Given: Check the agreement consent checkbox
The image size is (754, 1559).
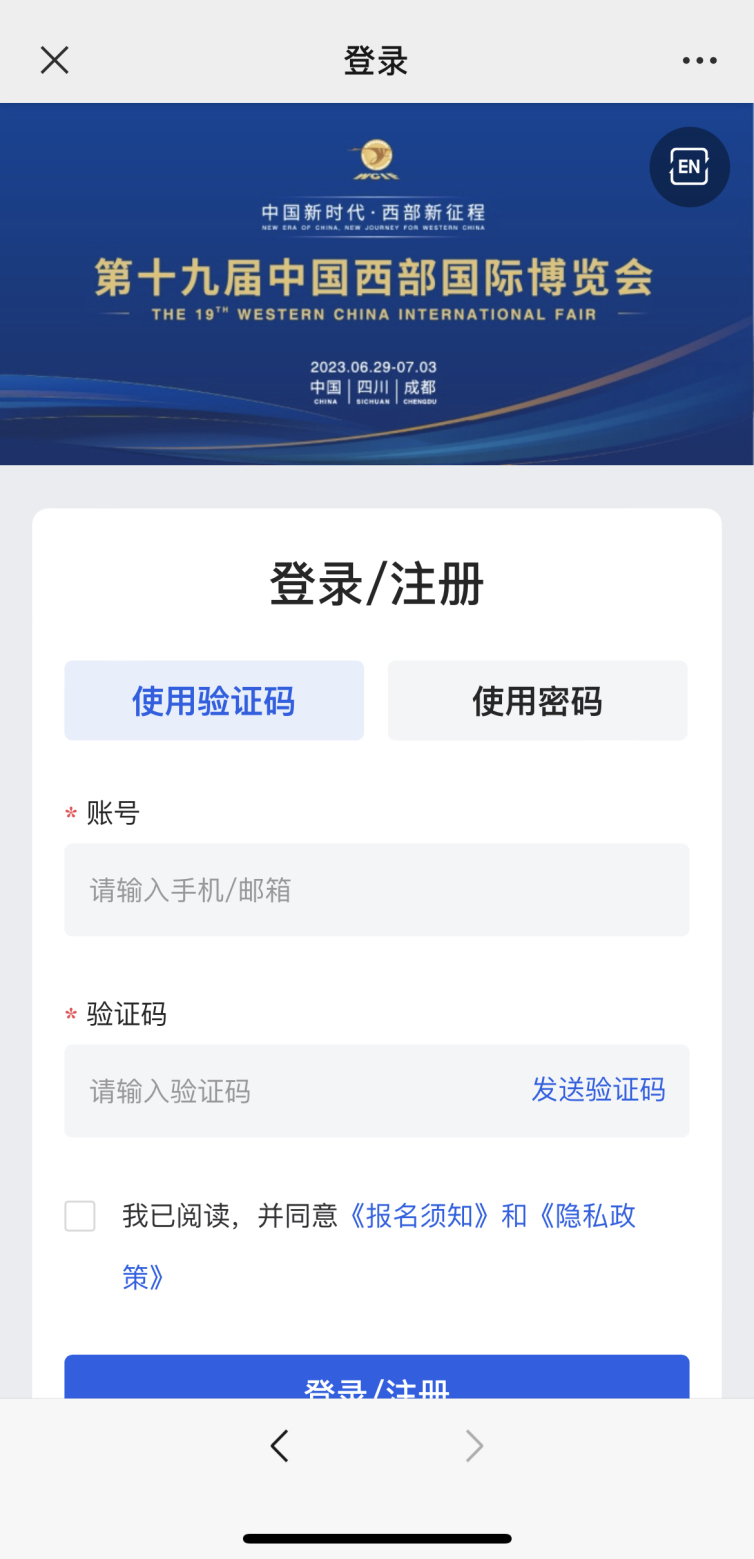Looking at the screenshot, I should click(x=80, y=1216).
